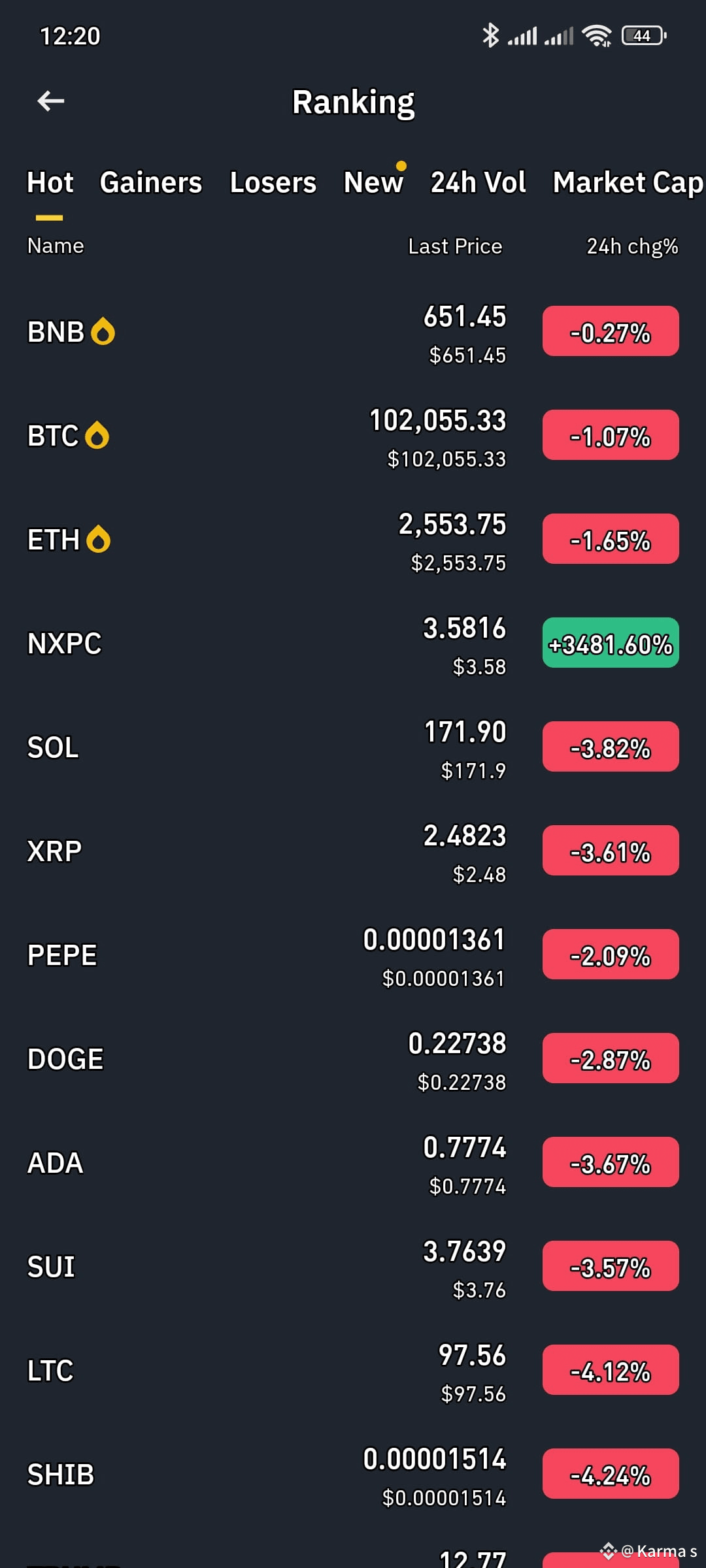The image size is (706, 1568).
Task: Click the back arrow to leave Ranking
Action: 49,101
